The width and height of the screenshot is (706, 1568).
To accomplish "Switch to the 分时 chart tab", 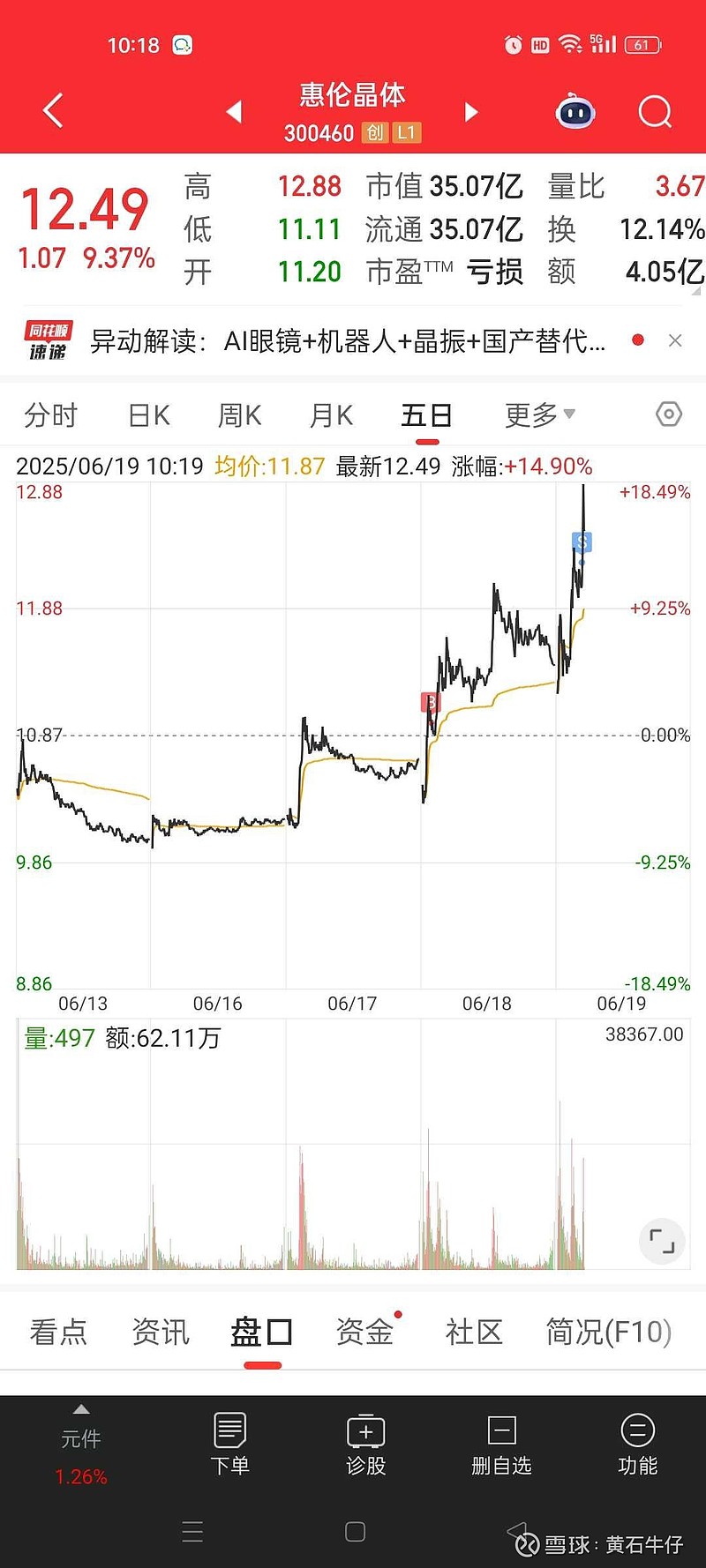I will 51,415.
